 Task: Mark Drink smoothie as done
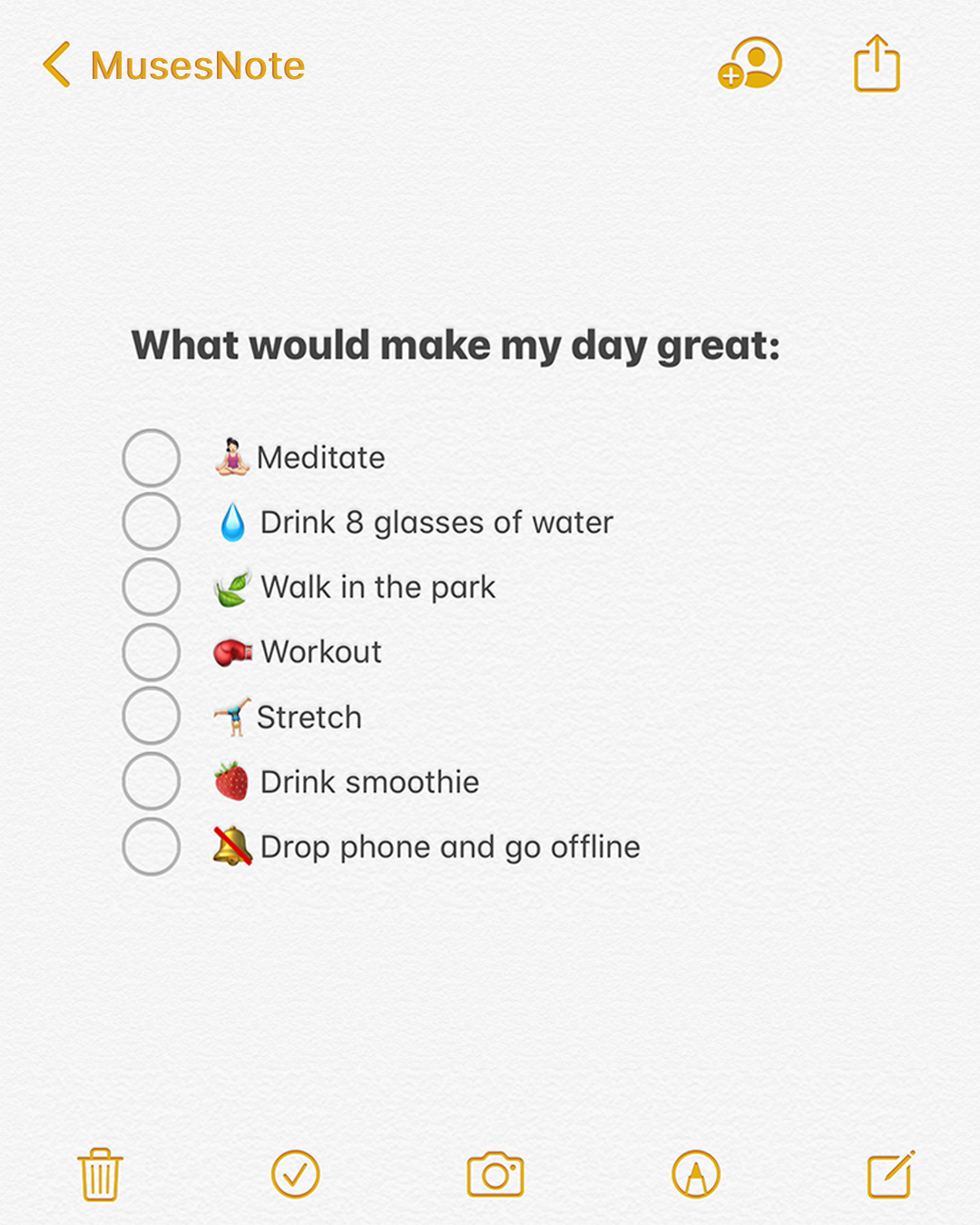pos(152,781)
